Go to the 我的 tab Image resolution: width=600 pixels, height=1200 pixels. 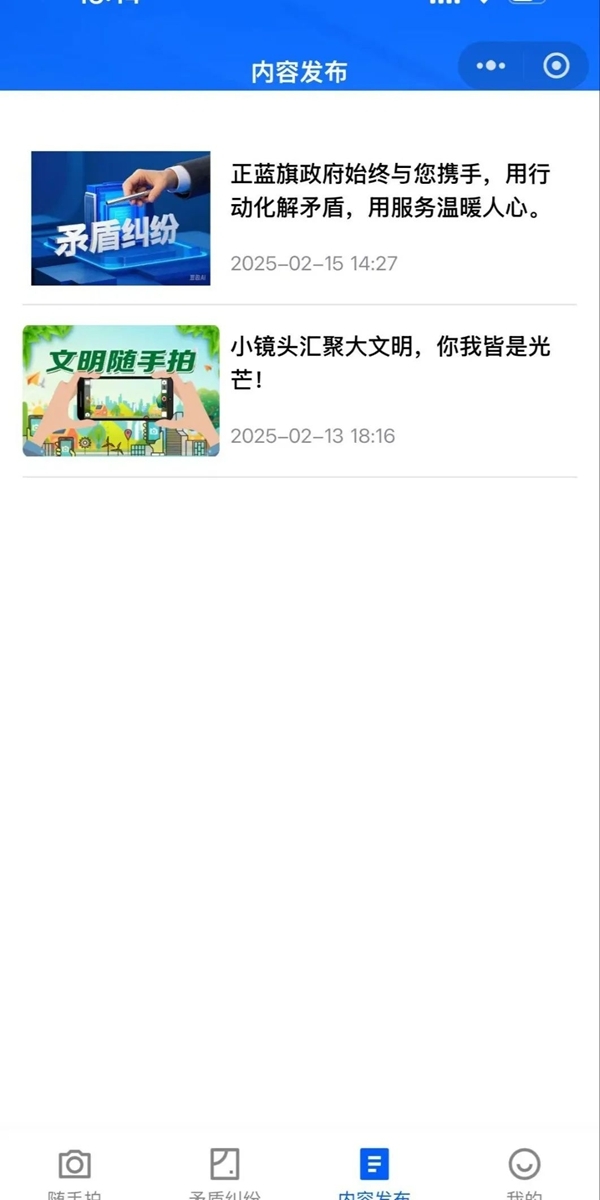pos(524,1174)
